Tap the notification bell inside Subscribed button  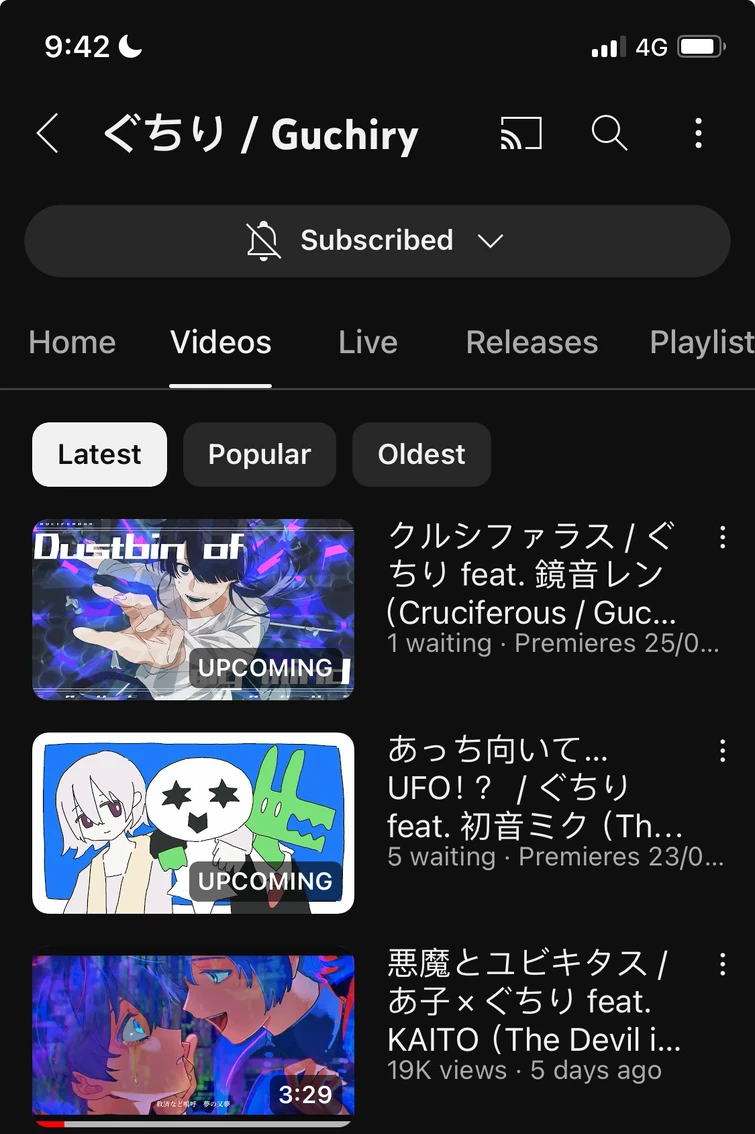[262, 240]
